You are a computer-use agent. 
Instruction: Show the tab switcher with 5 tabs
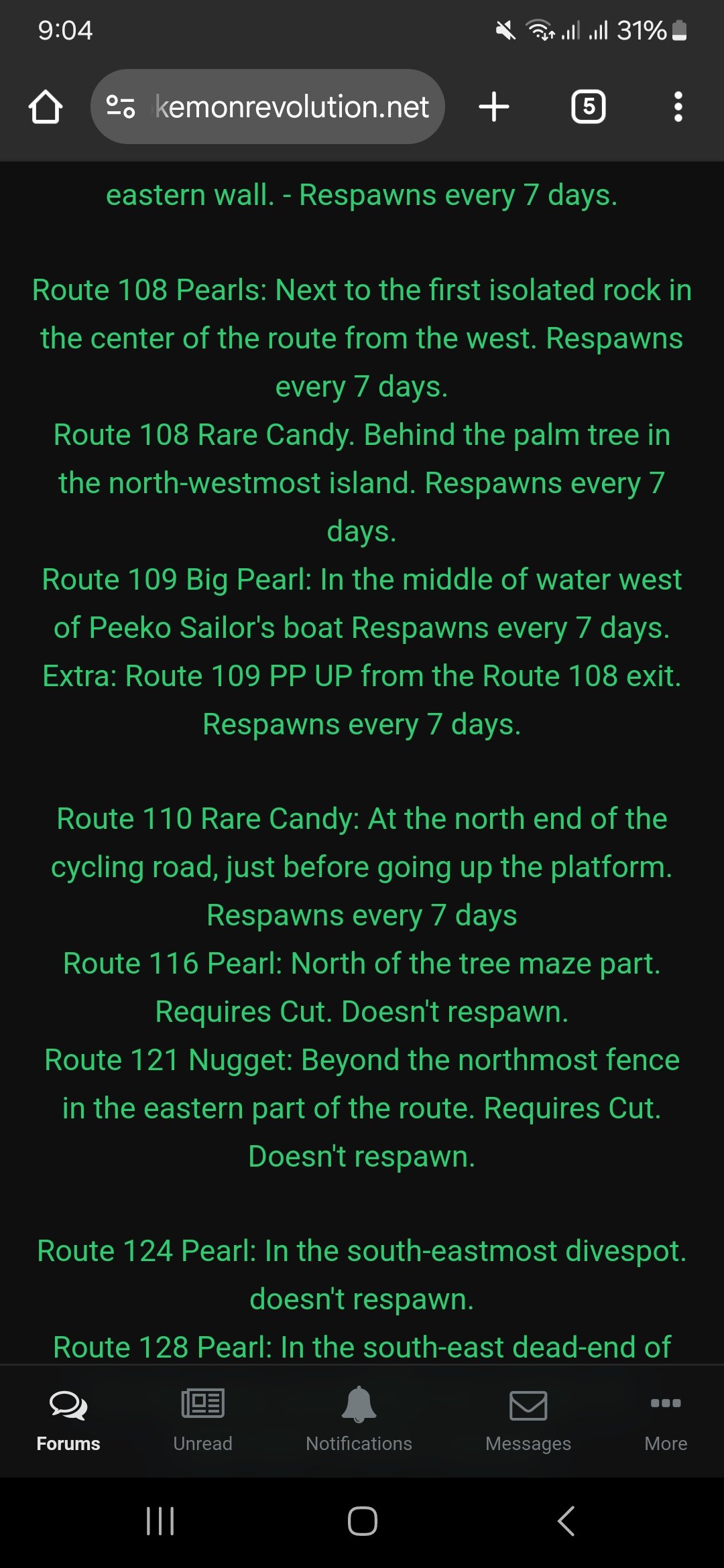pyautogui.click(x=588, y=107)
